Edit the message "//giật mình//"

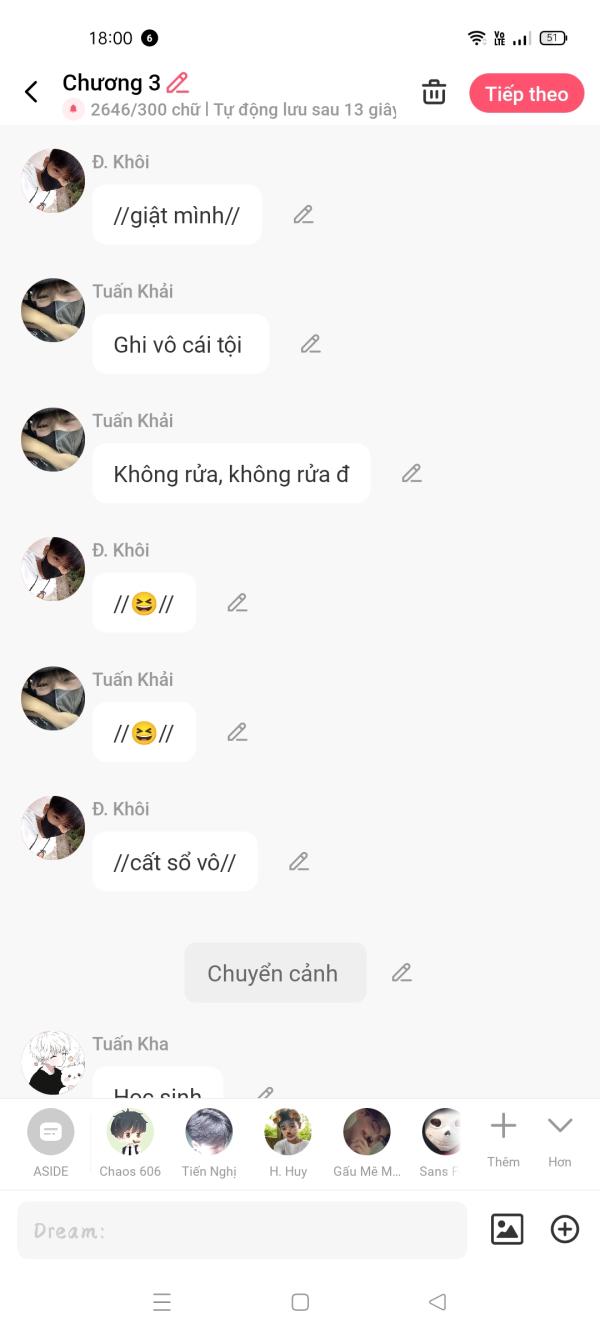point(304,214)
